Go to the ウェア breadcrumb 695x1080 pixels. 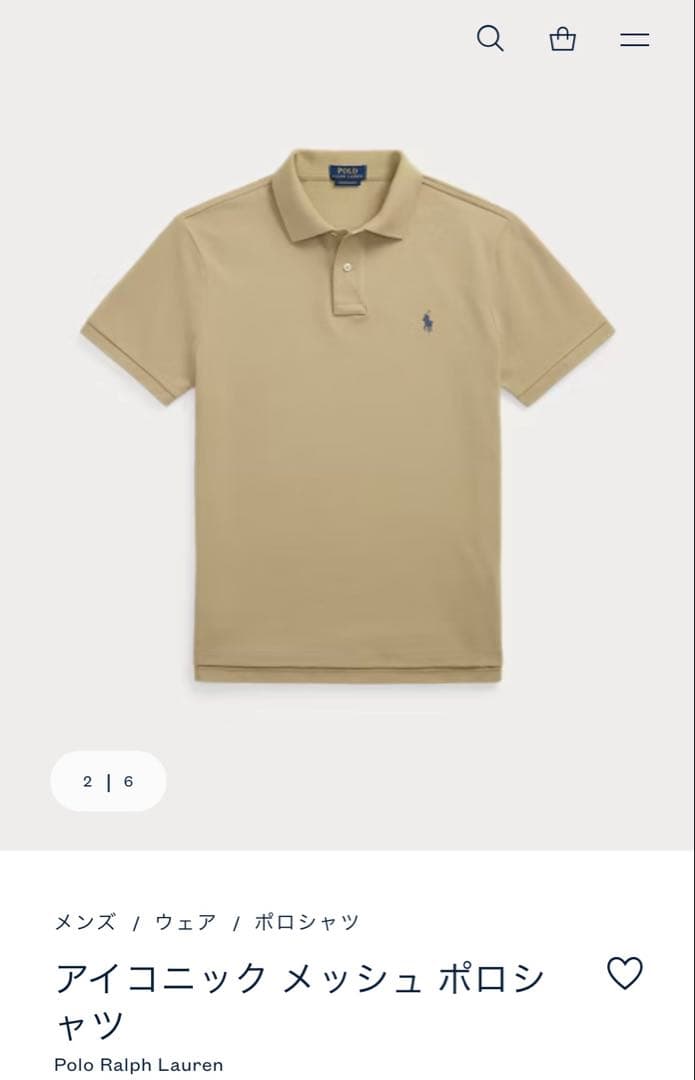185,922
